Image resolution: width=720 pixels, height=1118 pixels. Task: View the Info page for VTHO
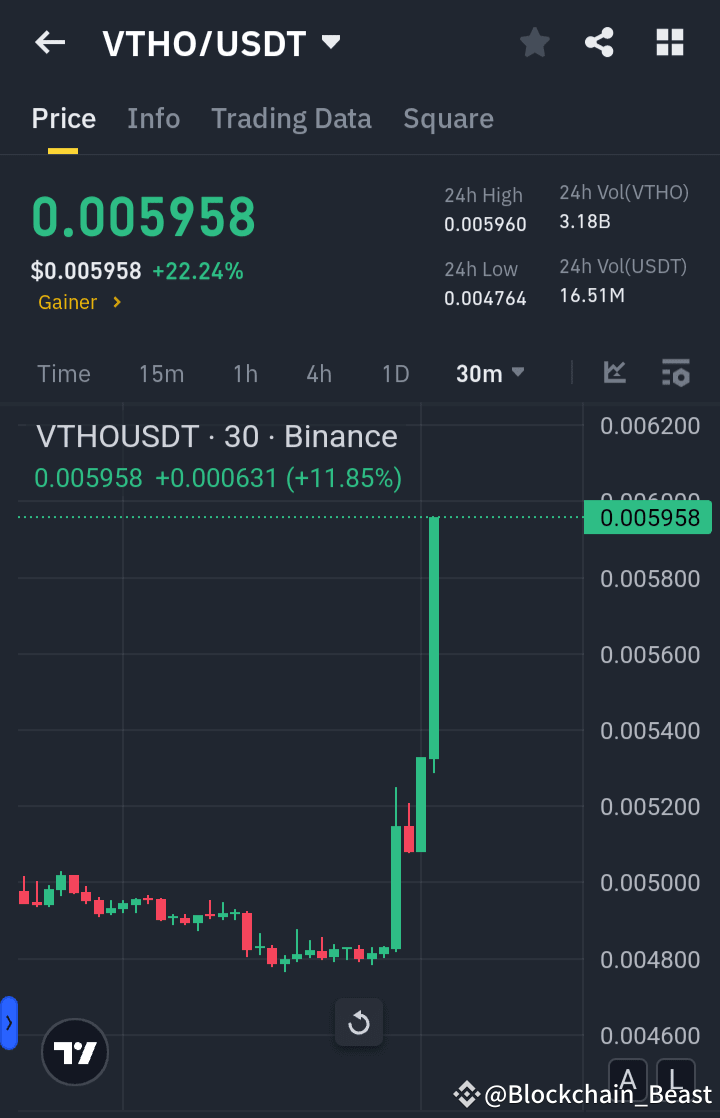click(x=153, y=118)
